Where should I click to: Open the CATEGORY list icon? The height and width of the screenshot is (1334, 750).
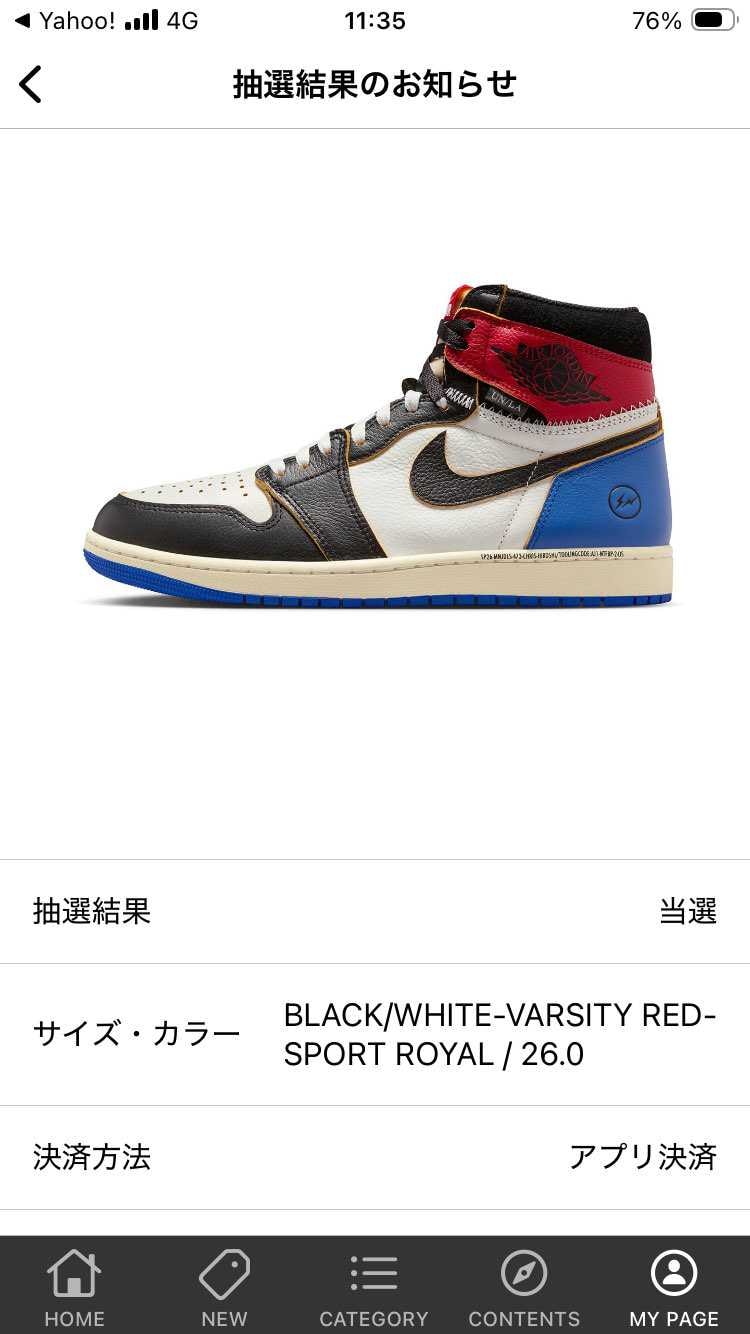(374, 1285)
